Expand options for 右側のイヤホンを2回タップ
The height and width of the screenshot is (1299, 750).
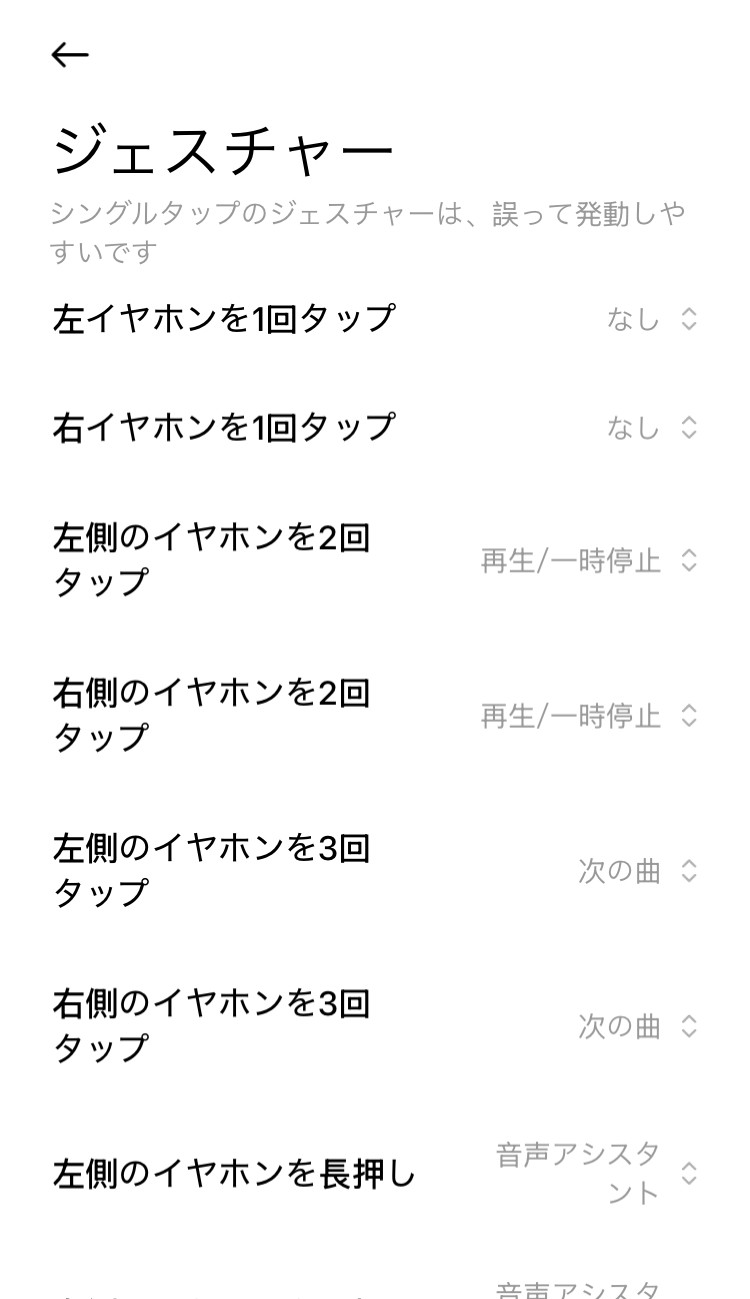tap(589, 716)
